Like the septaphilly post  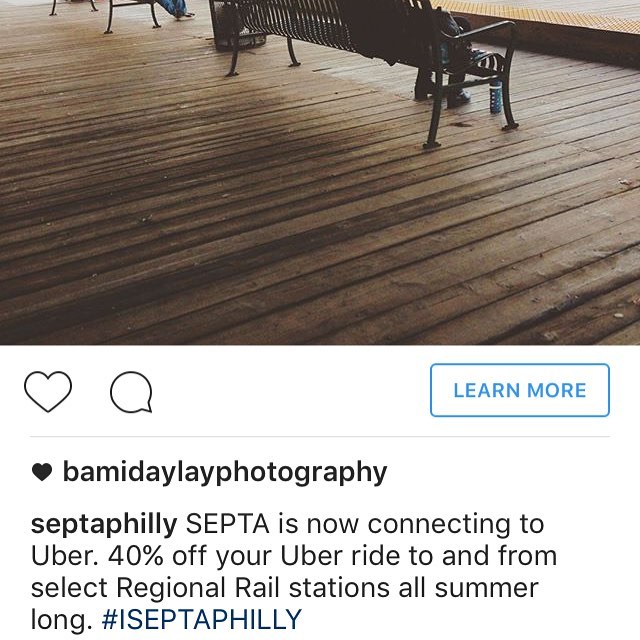click(48, 391)
